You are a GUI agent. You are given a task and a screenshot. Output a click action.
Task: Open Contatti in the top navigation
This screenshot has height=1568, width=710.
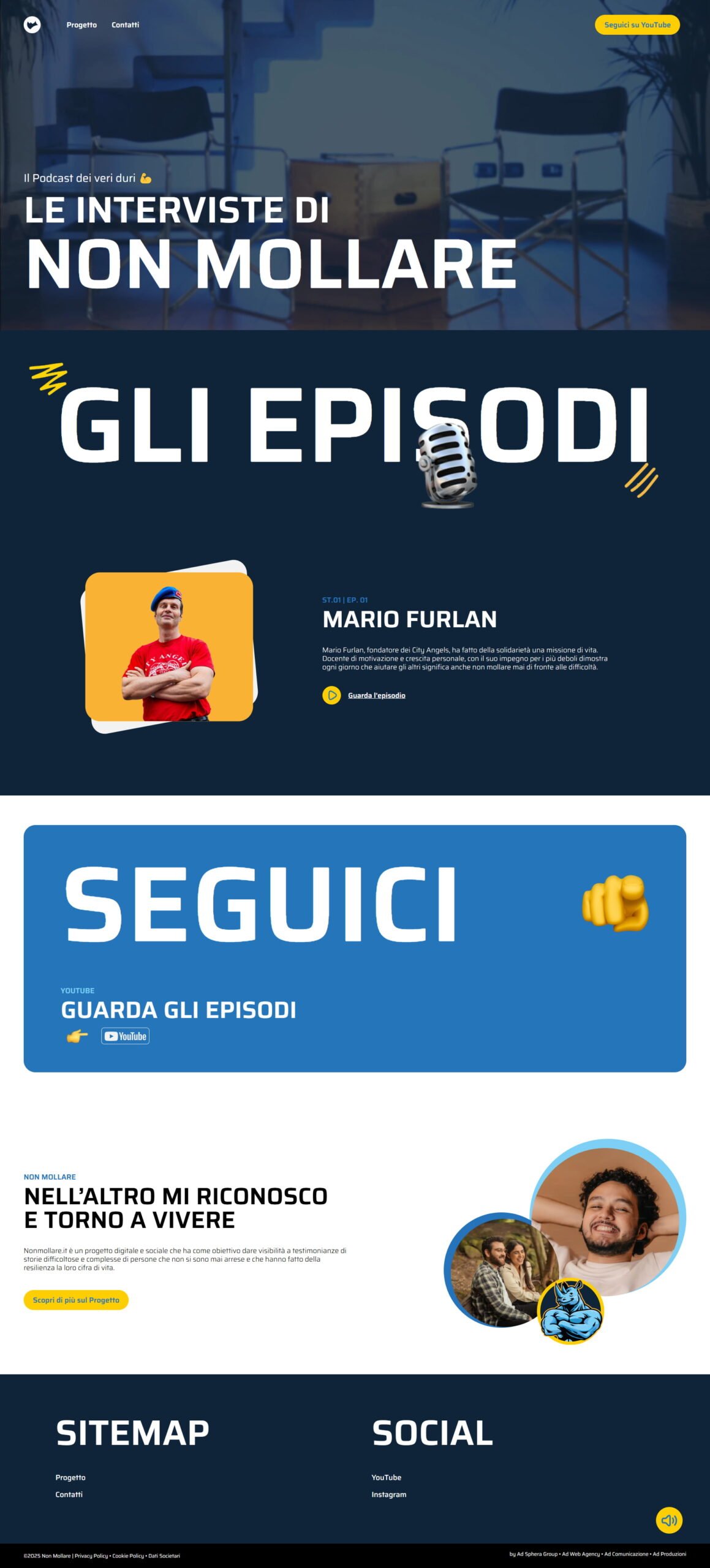pos(125,25)
